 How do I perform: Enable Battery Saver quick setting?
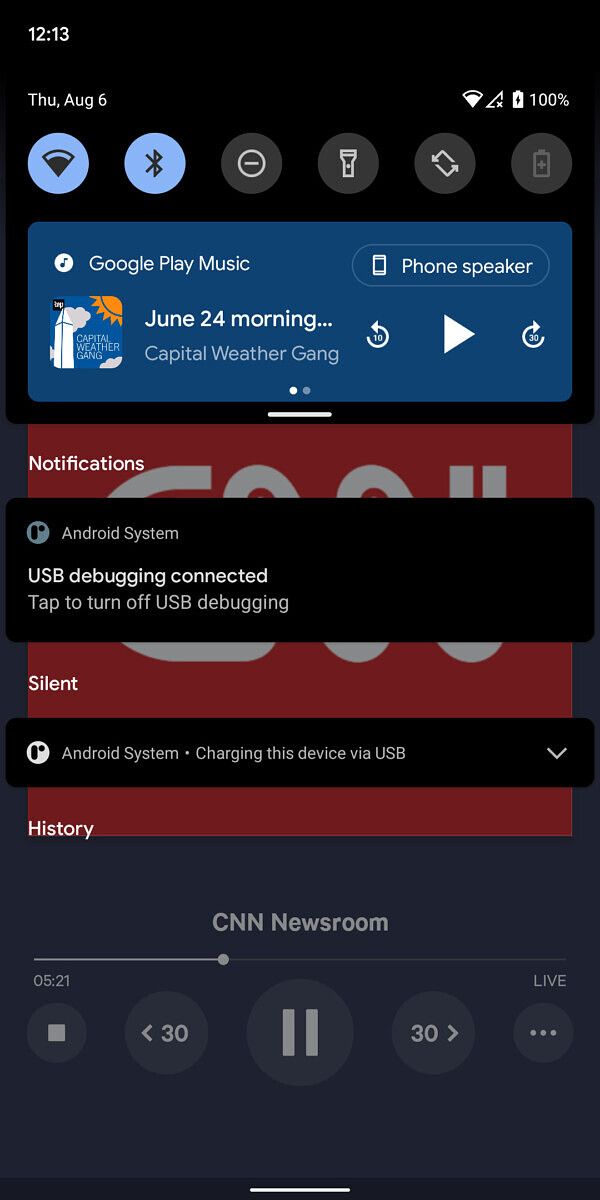tap(541, 163)
